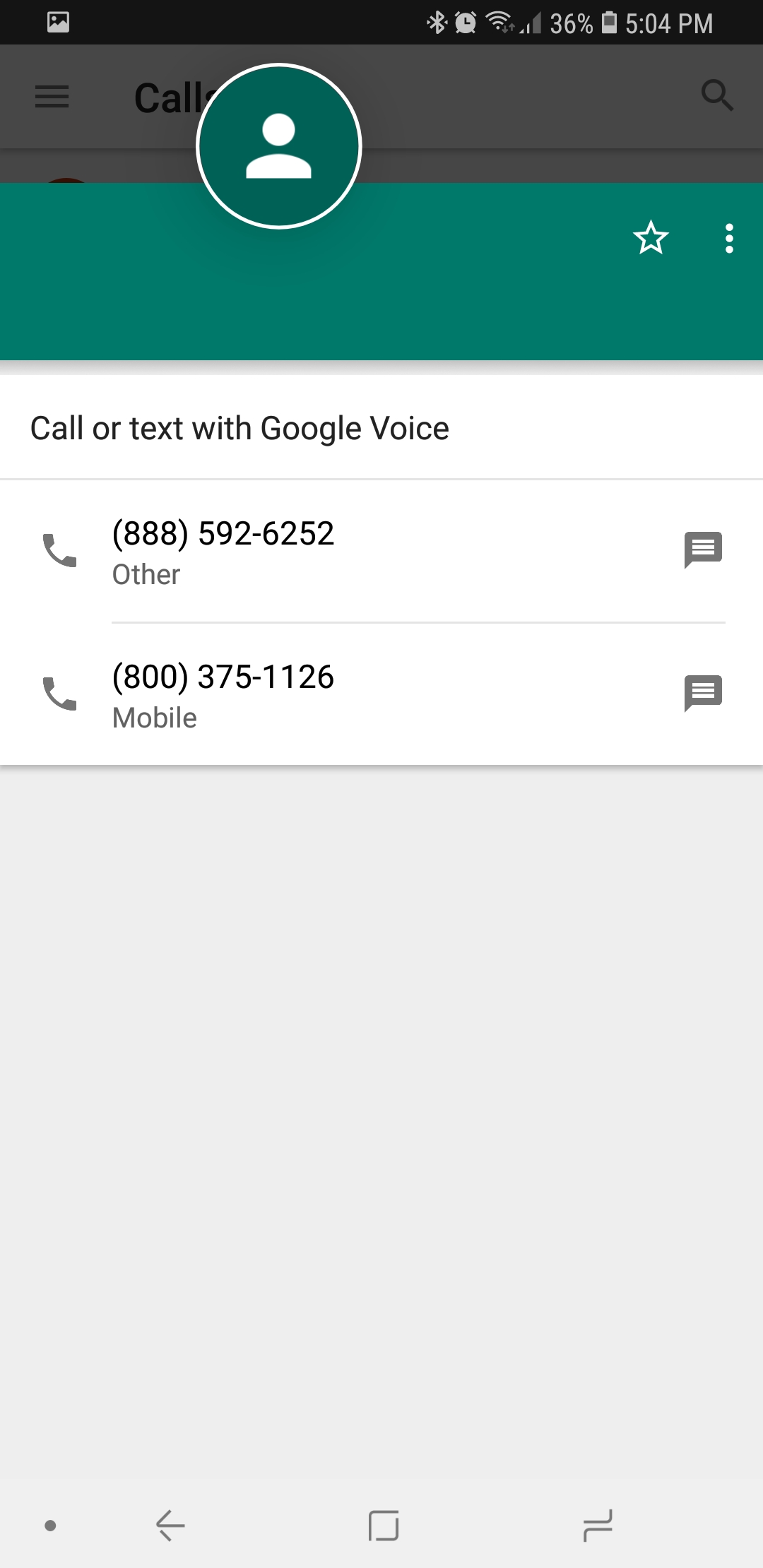Send a message to (800) 375-1126
This screenshot has width=763, height=1568.
702,694
